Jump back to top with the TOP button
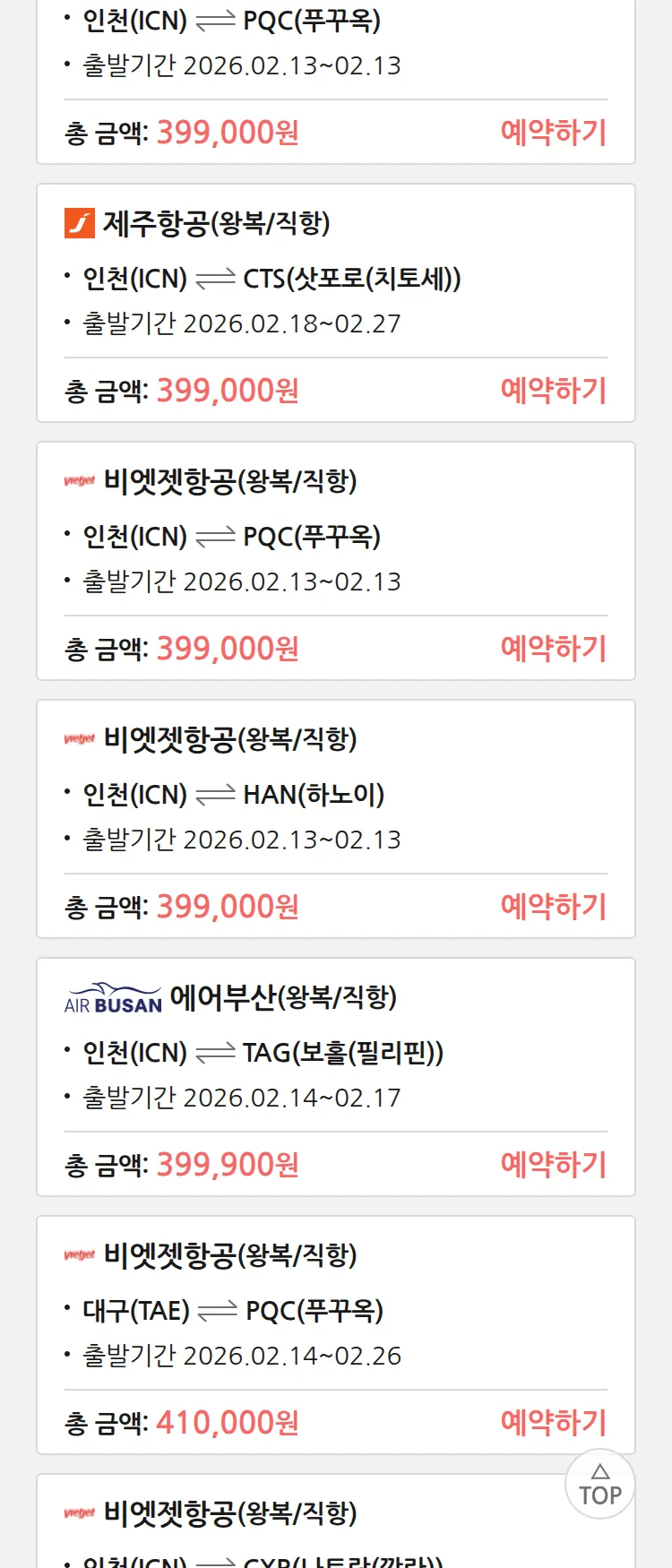This screenshot has height=1568, width=672. pyautogui.click(x=599, y=1485)
